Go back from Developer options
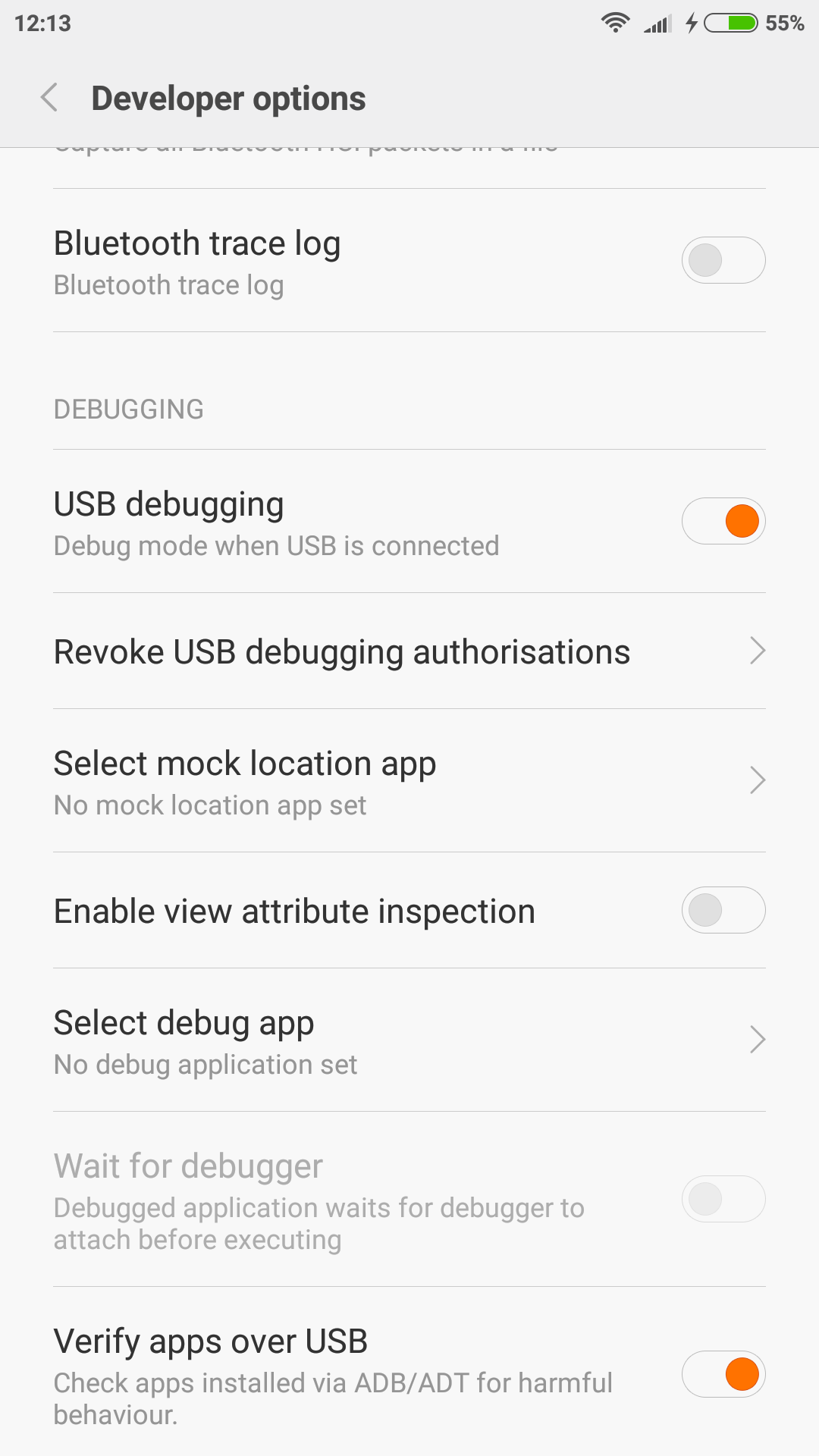 click(49, 98)
